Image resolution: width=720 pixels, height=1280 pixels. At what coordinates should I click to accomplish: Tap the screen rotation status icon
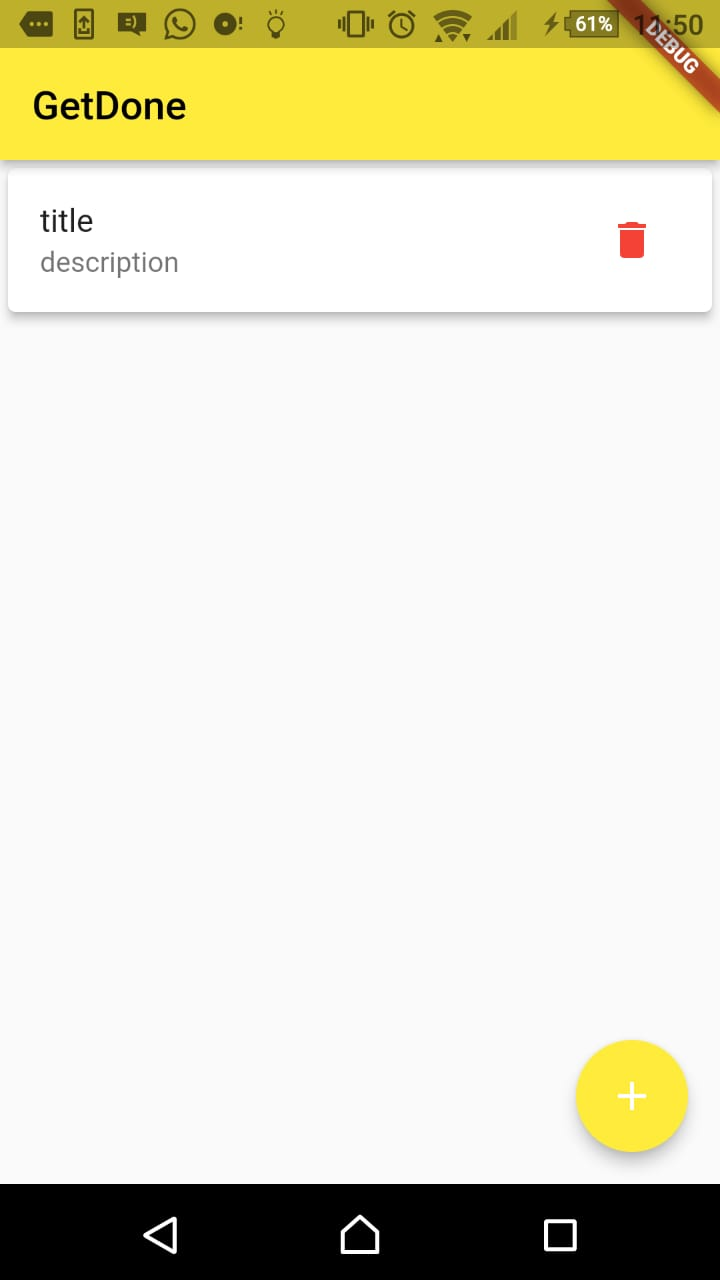(x=83, y=24)
